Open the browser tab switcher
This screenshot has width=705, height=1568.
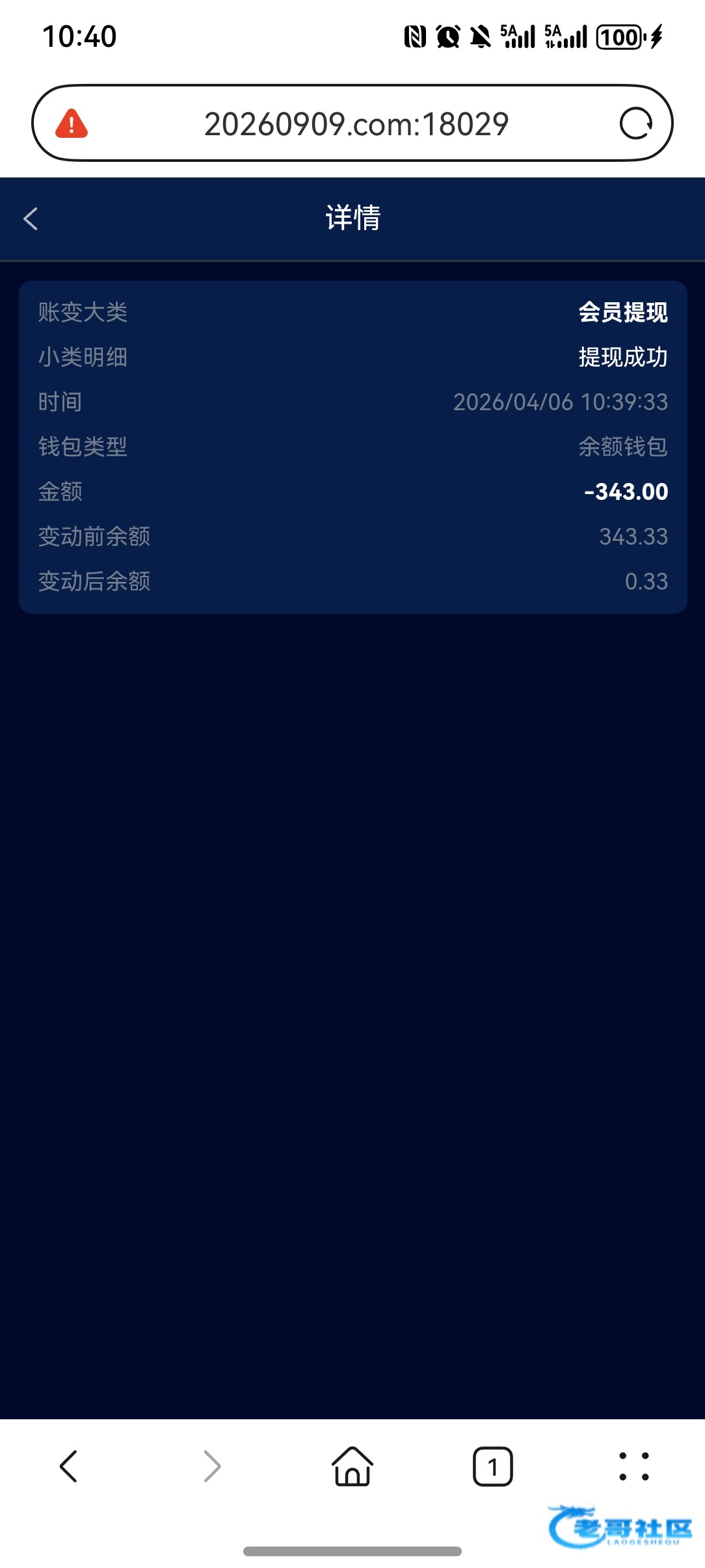coord(492,1466)
